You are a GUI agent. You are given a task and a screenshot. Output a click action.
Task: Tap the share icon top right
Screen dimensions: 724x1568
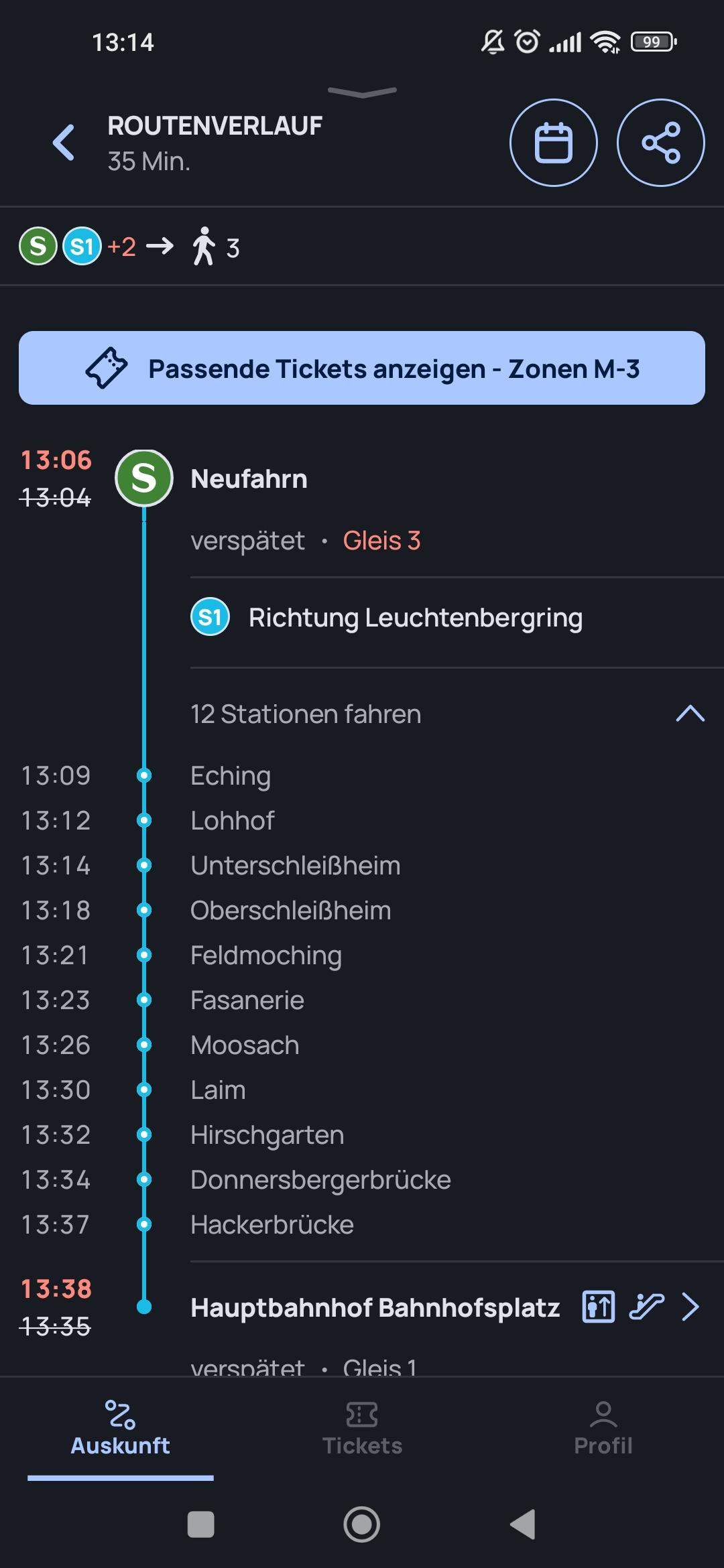(x=660, y=142)
